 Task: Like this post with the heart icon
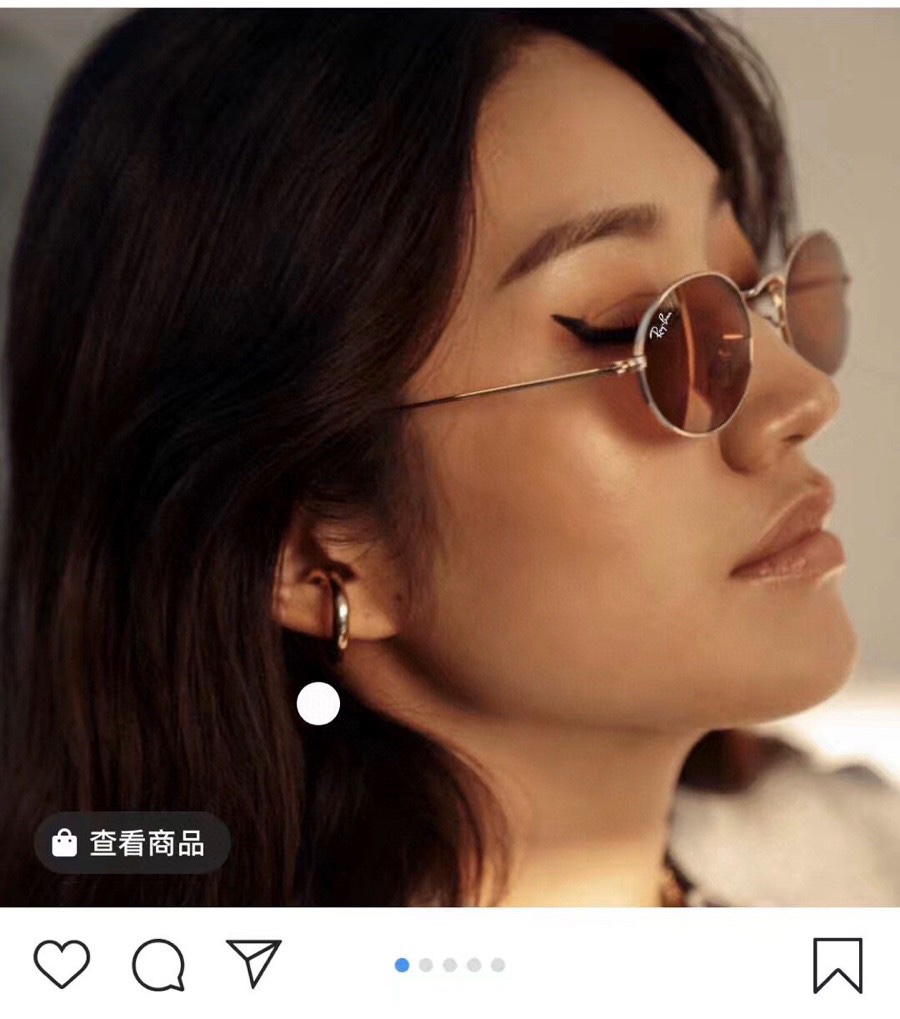(x=62, y=965)
